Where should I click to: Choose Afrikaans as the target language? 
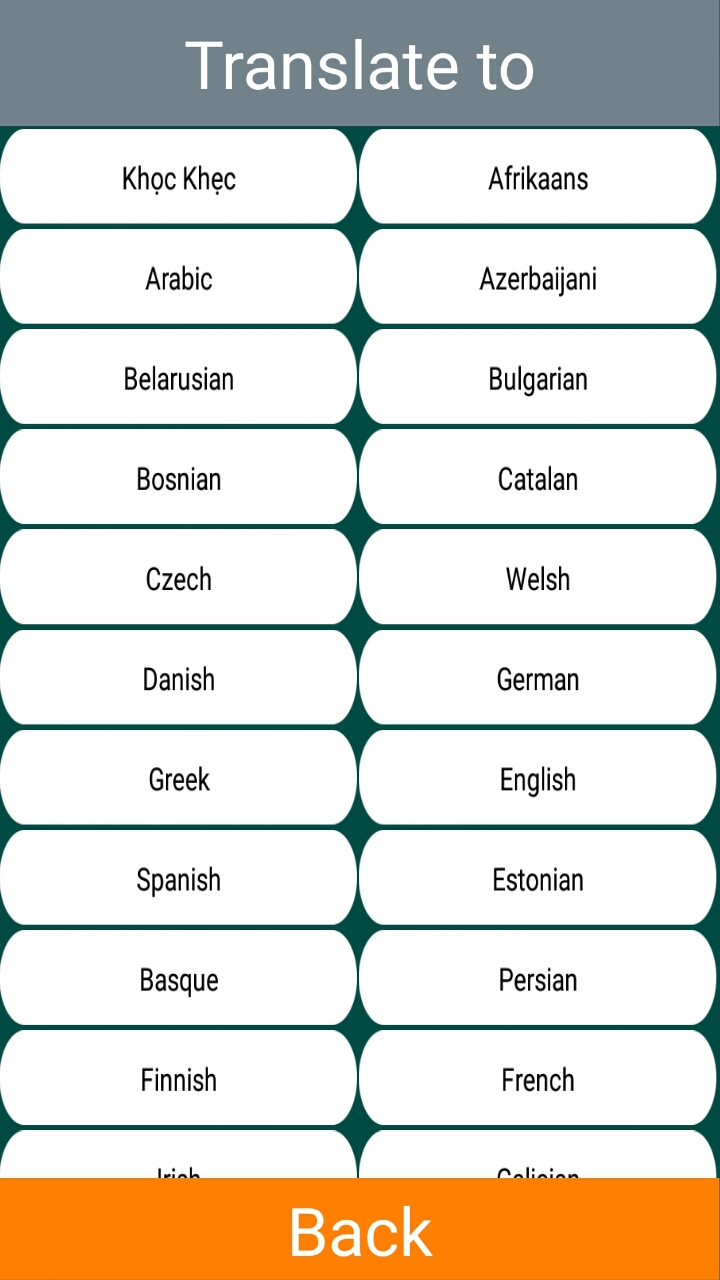click(538, 178)
